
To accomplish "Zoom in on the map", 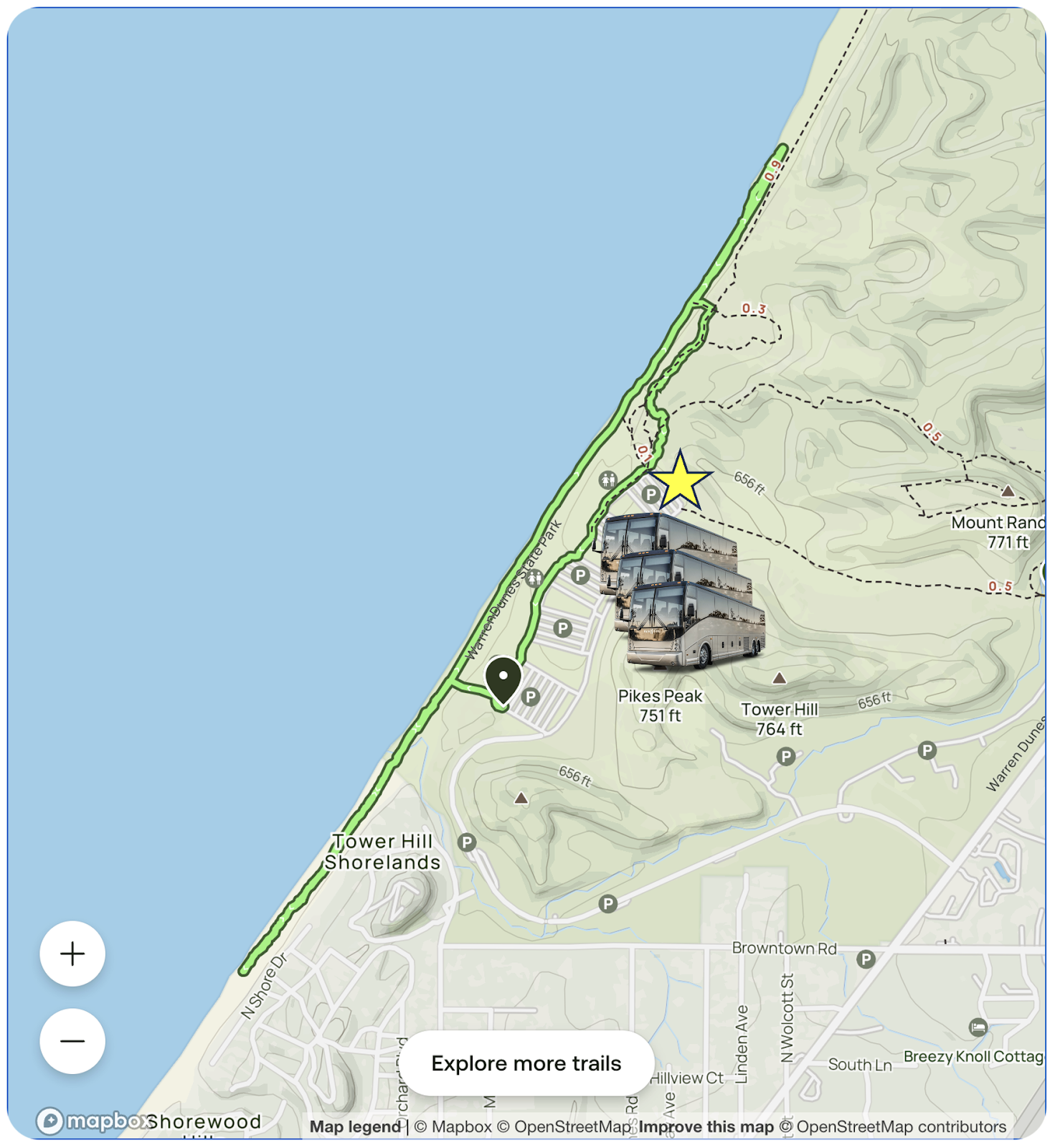I will pos(72,954).
